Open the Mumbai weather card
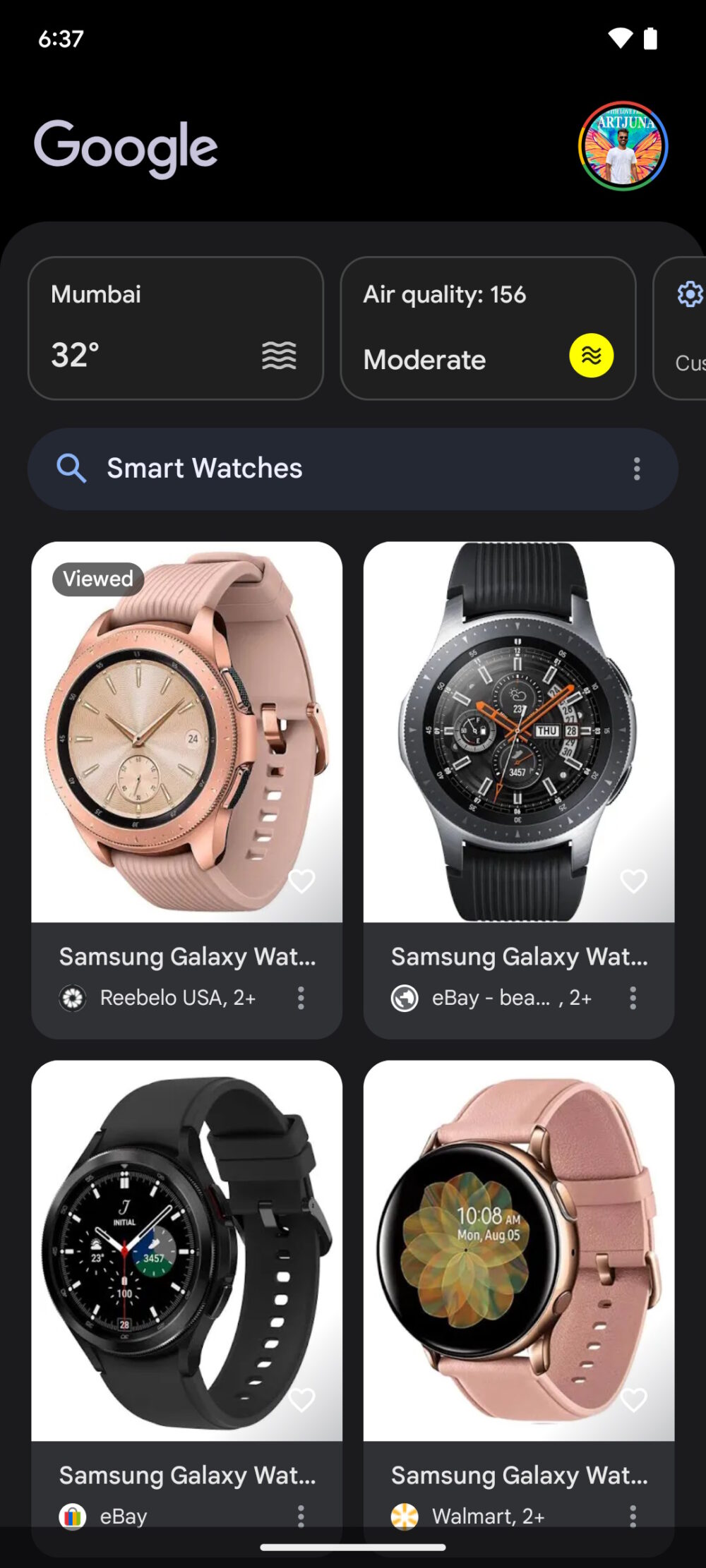 click(x=175, y=328)
